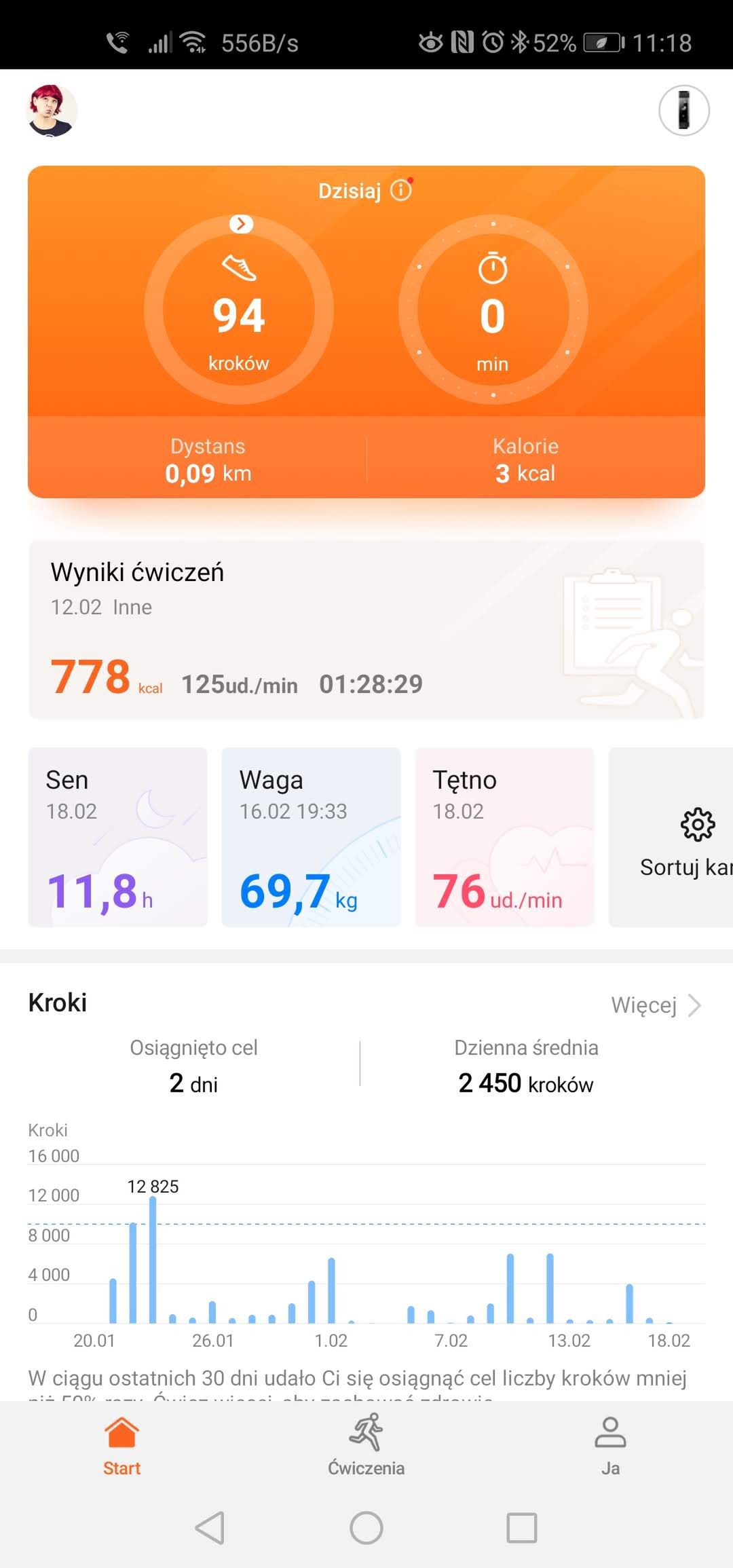Viewport: 733px width, 1568px height.
Task: Open the Wyniki ćwiczeń card
Action: tap(366, 629)
